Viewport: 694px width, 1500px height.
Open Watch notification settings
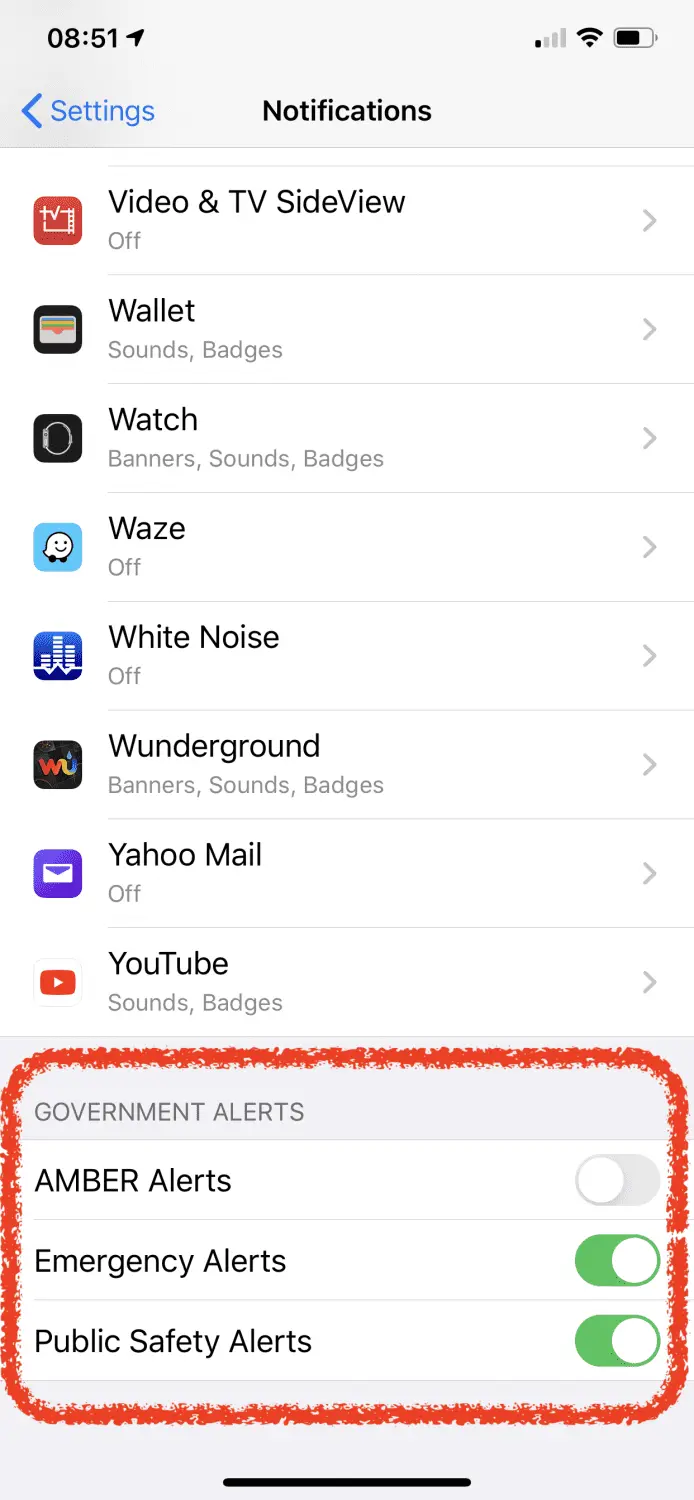coord(347,438)
